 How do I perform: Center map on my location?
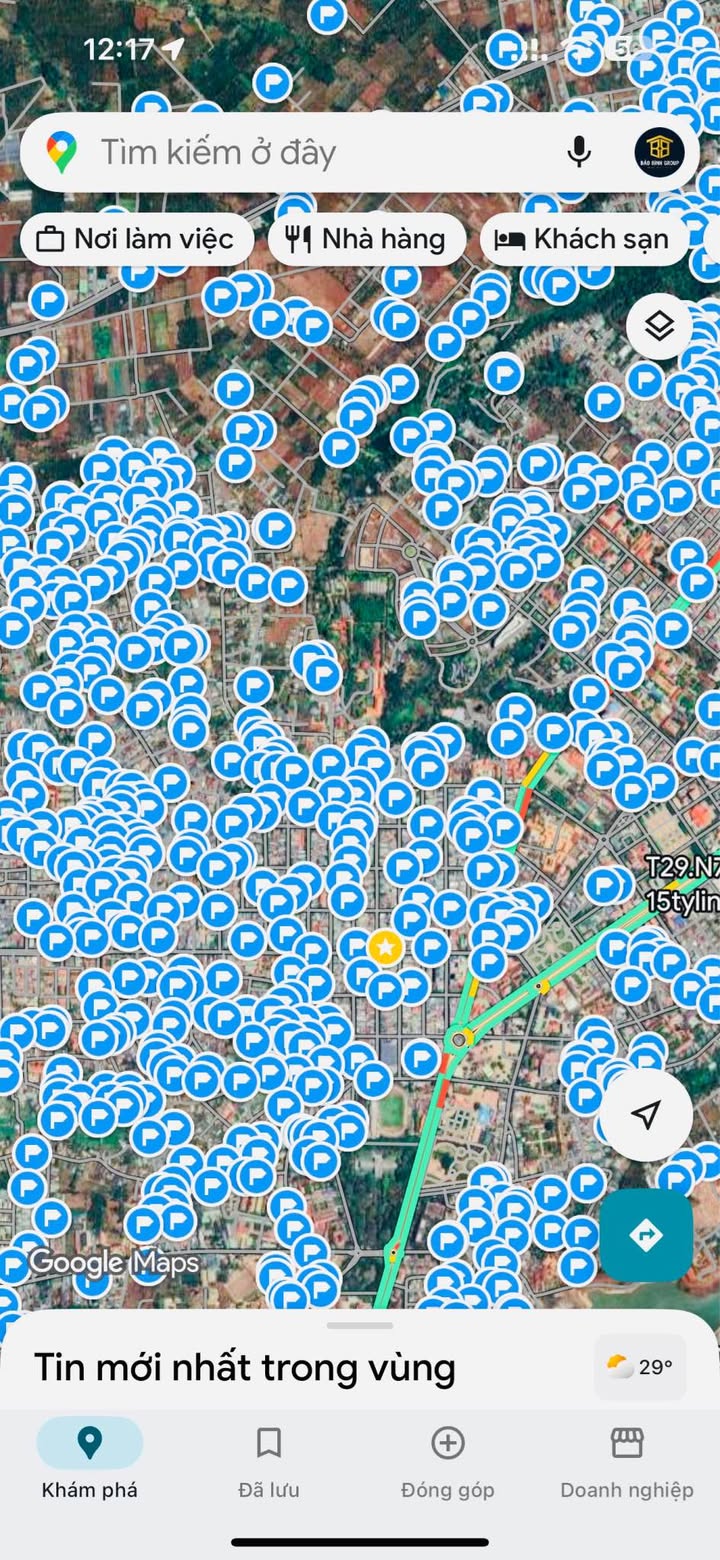(646, 1114)
